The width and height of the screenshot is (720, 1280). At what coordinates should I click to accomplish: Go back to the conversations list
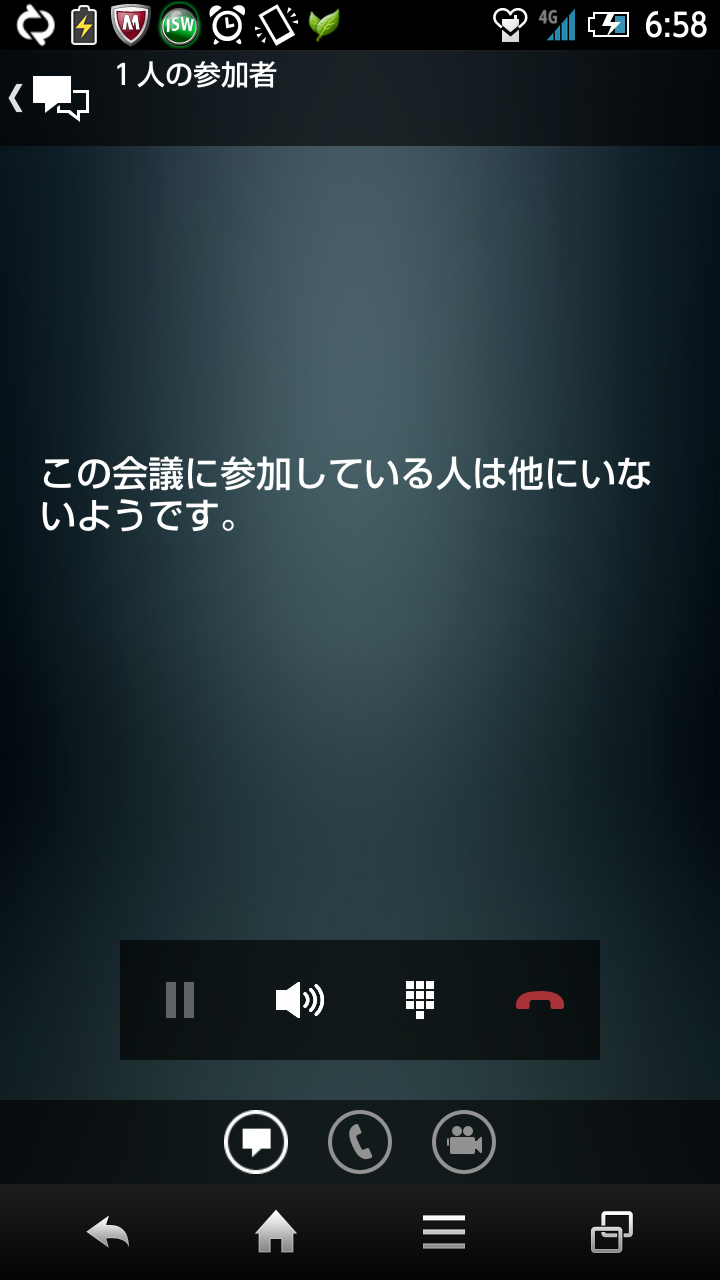pyautogui.click(x=50, y=97)
